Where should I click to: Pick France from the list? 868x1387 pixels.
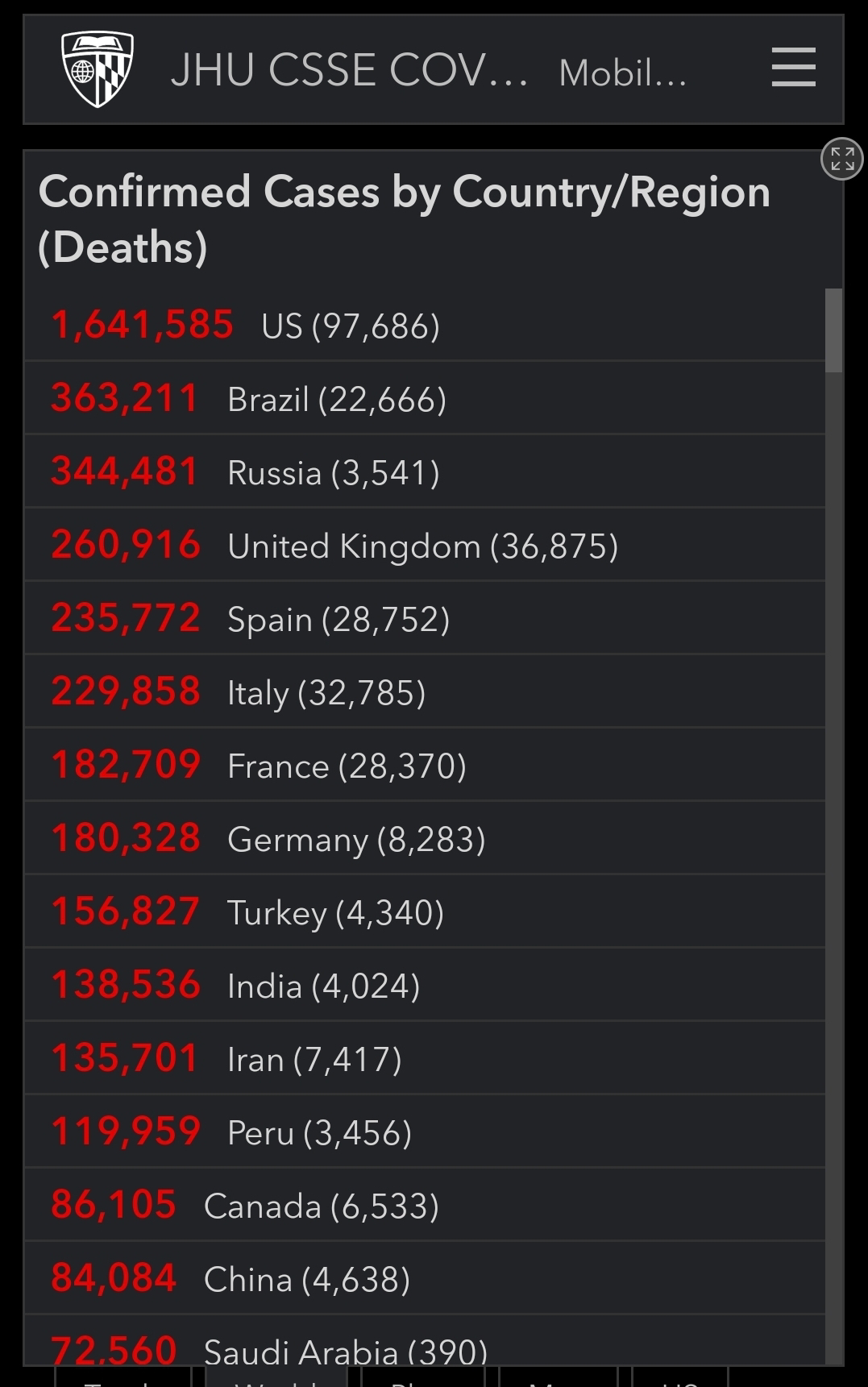(425, 765)
